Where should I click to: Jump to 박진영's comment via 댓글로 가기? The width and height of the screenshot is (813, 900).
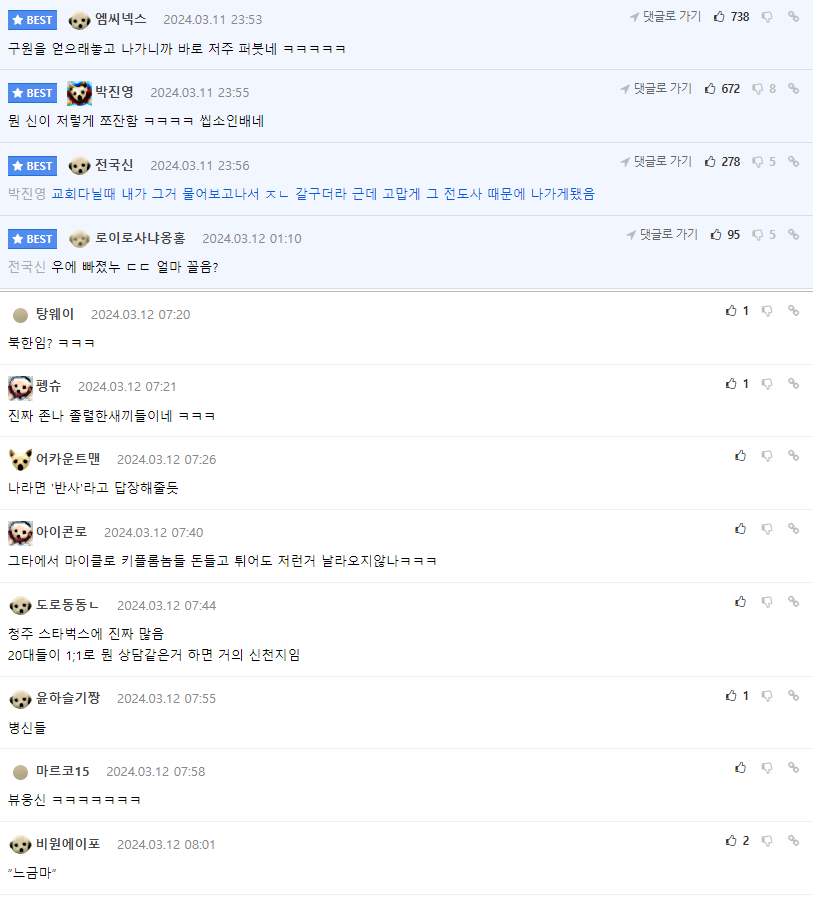656,89
